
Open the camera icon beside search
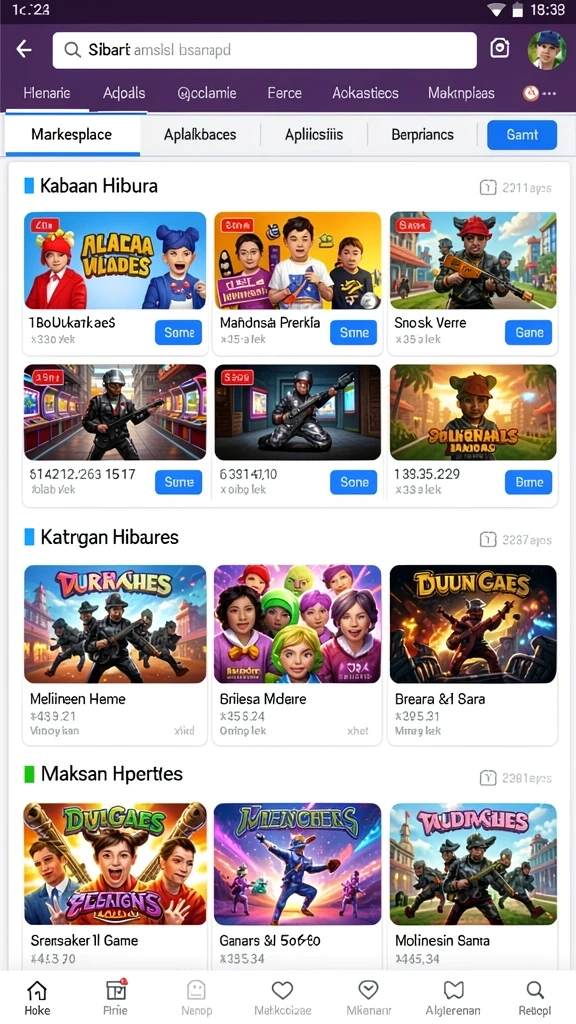(500, 48)
